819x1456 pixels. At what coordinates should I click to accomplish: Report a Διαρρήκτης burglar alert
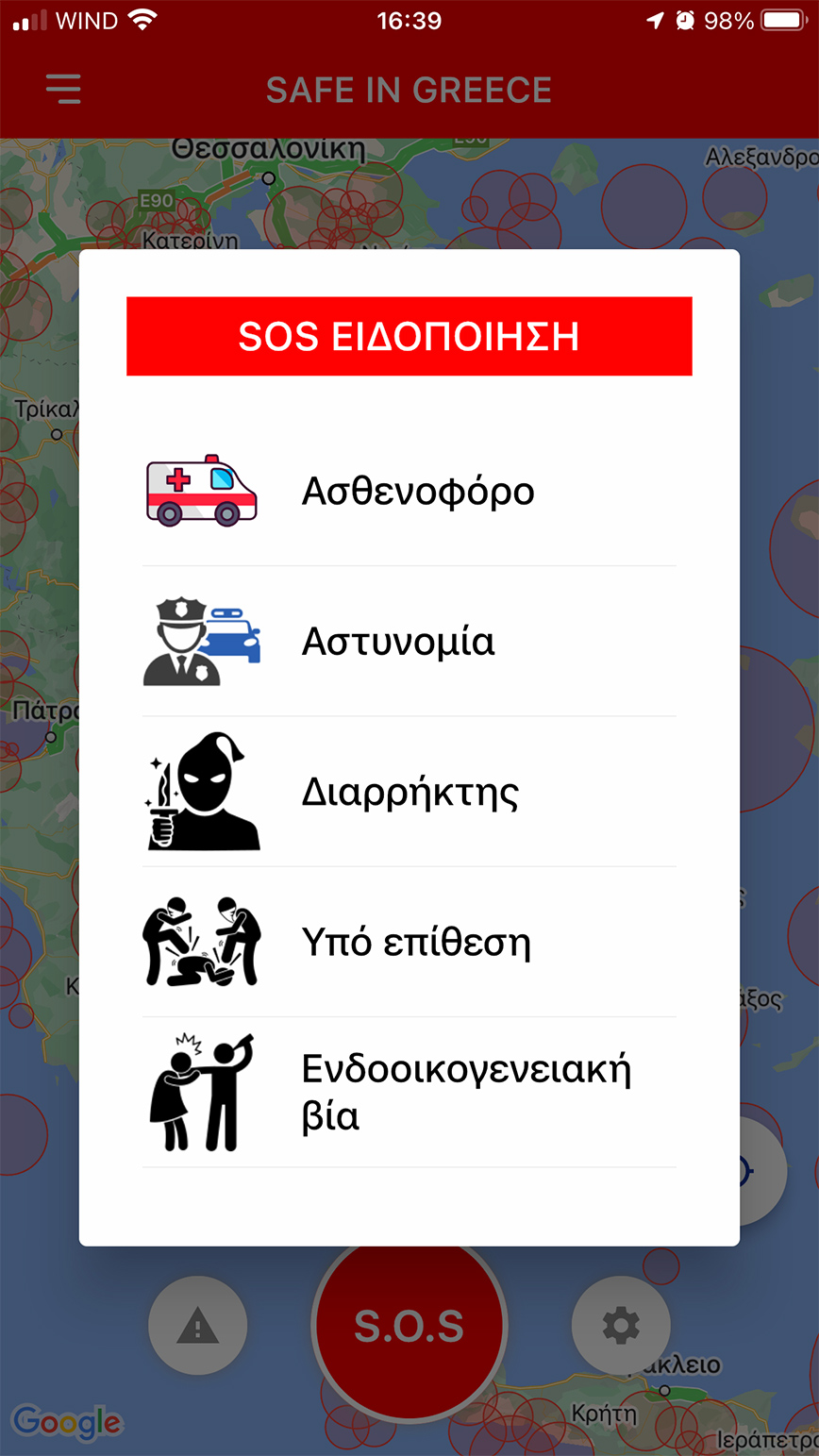point(409,792)
